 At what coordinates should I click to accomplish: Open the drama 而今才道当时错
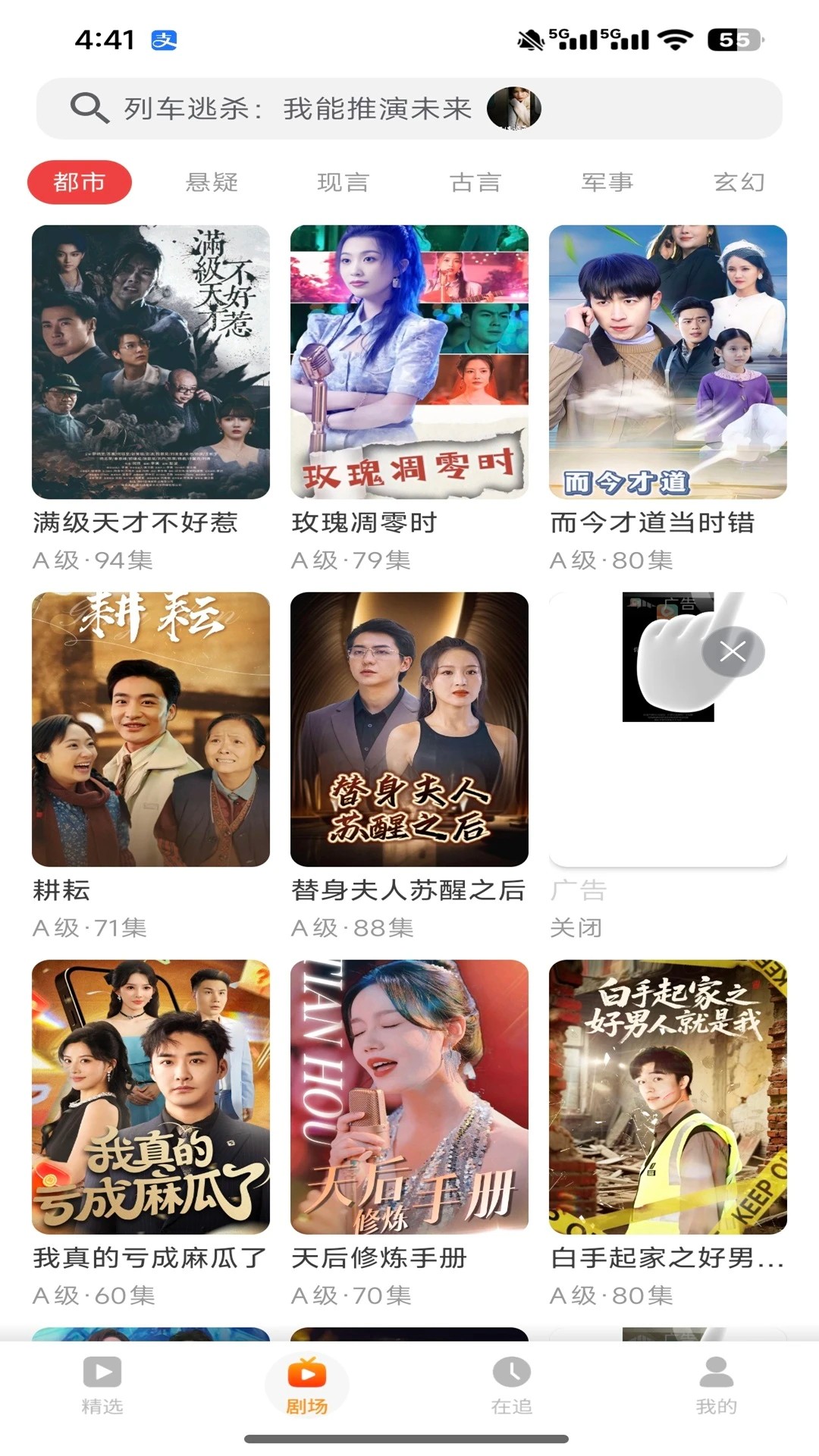click(x=668, y=362)
